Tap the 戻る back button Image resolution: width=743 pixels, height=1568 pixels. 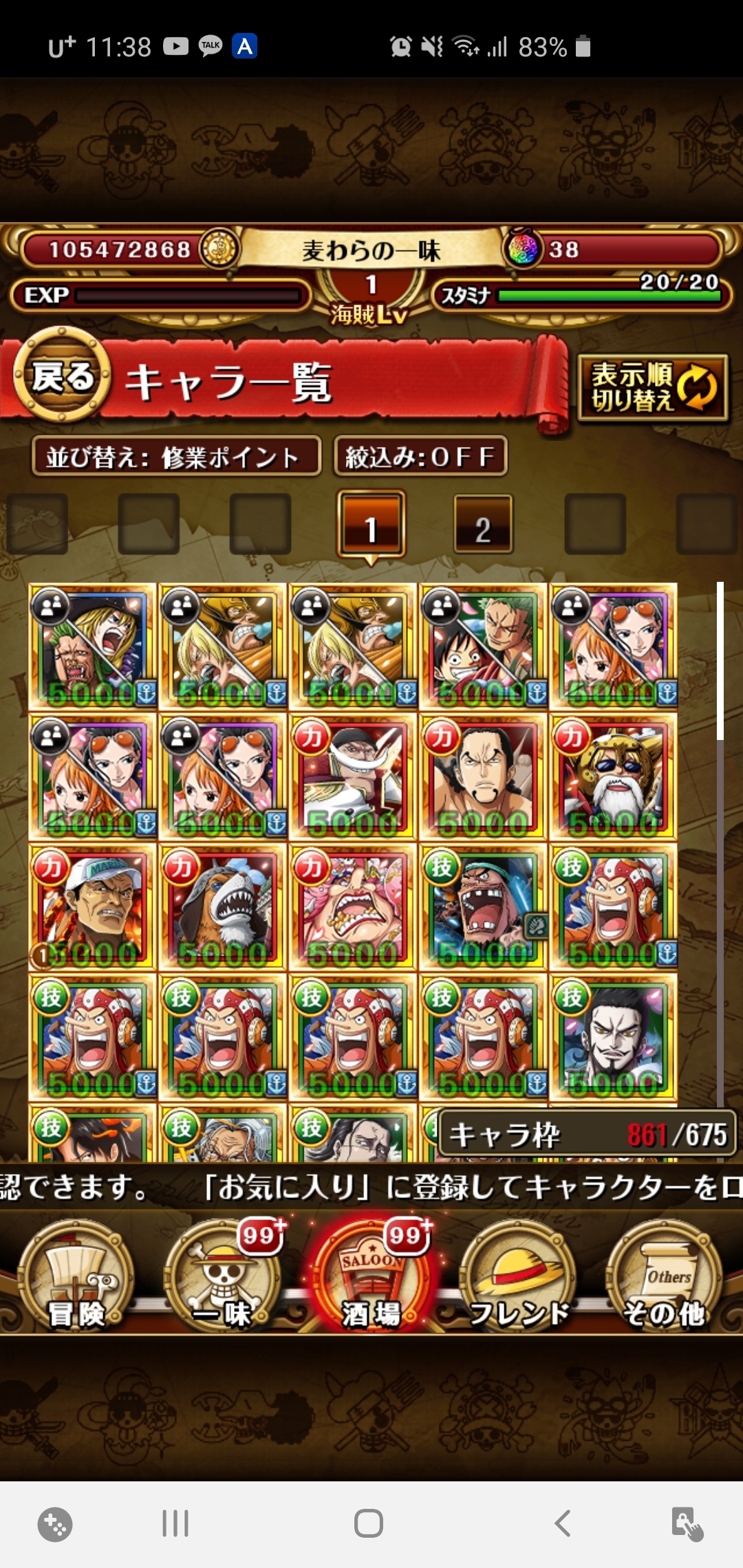tap(62, 377)
